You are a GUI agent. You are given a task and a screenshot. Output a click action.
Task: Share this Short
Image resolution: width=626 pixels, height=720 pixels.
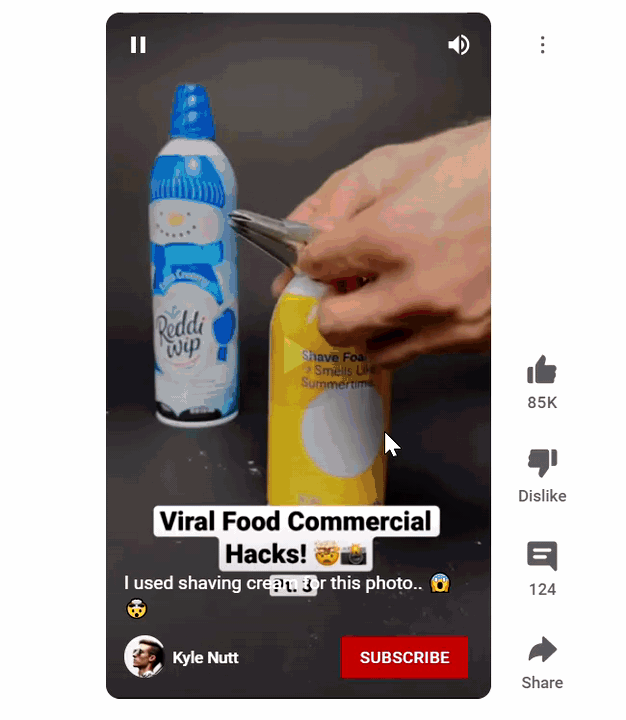(x=542, y=650)
